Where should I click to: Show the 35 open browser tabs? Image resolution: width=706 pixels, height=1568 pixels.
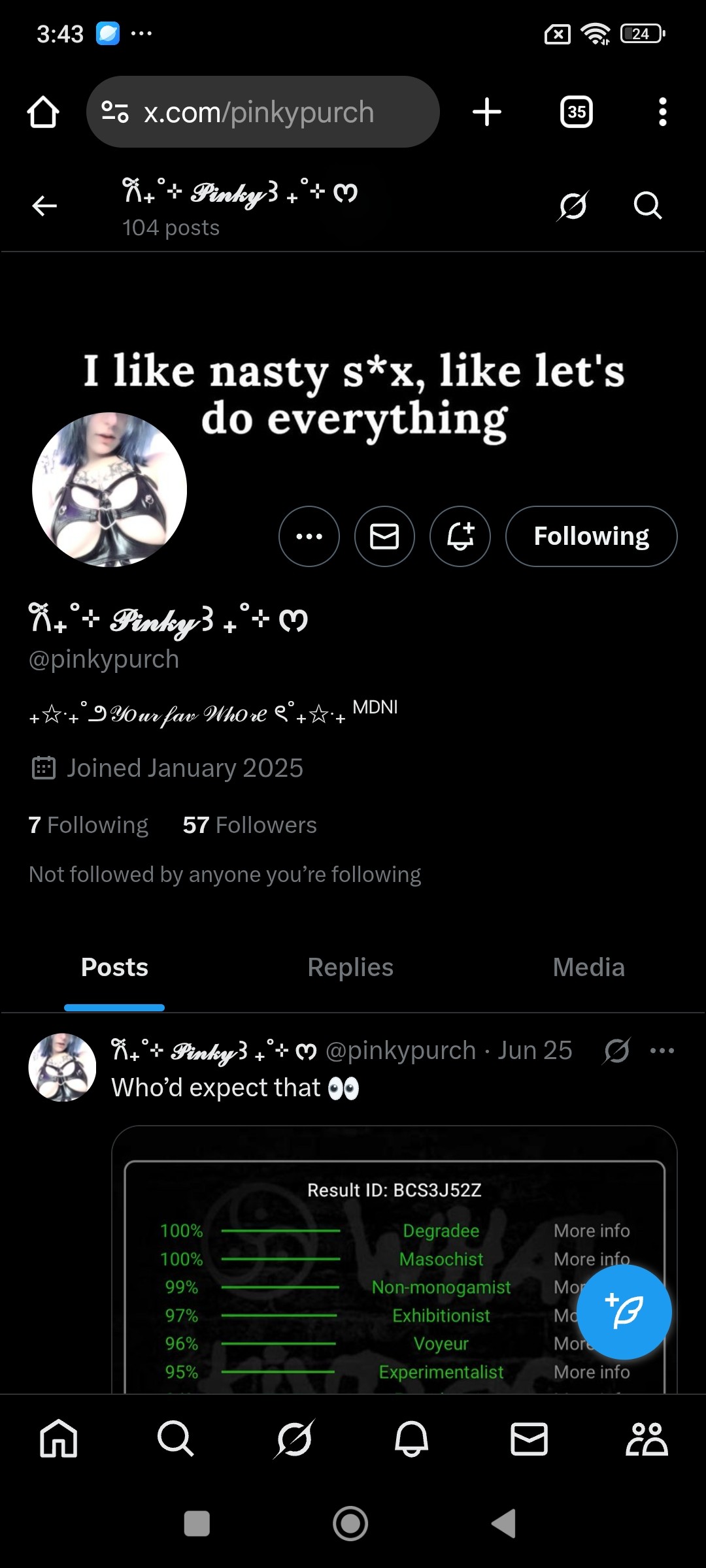click(577, 112)
